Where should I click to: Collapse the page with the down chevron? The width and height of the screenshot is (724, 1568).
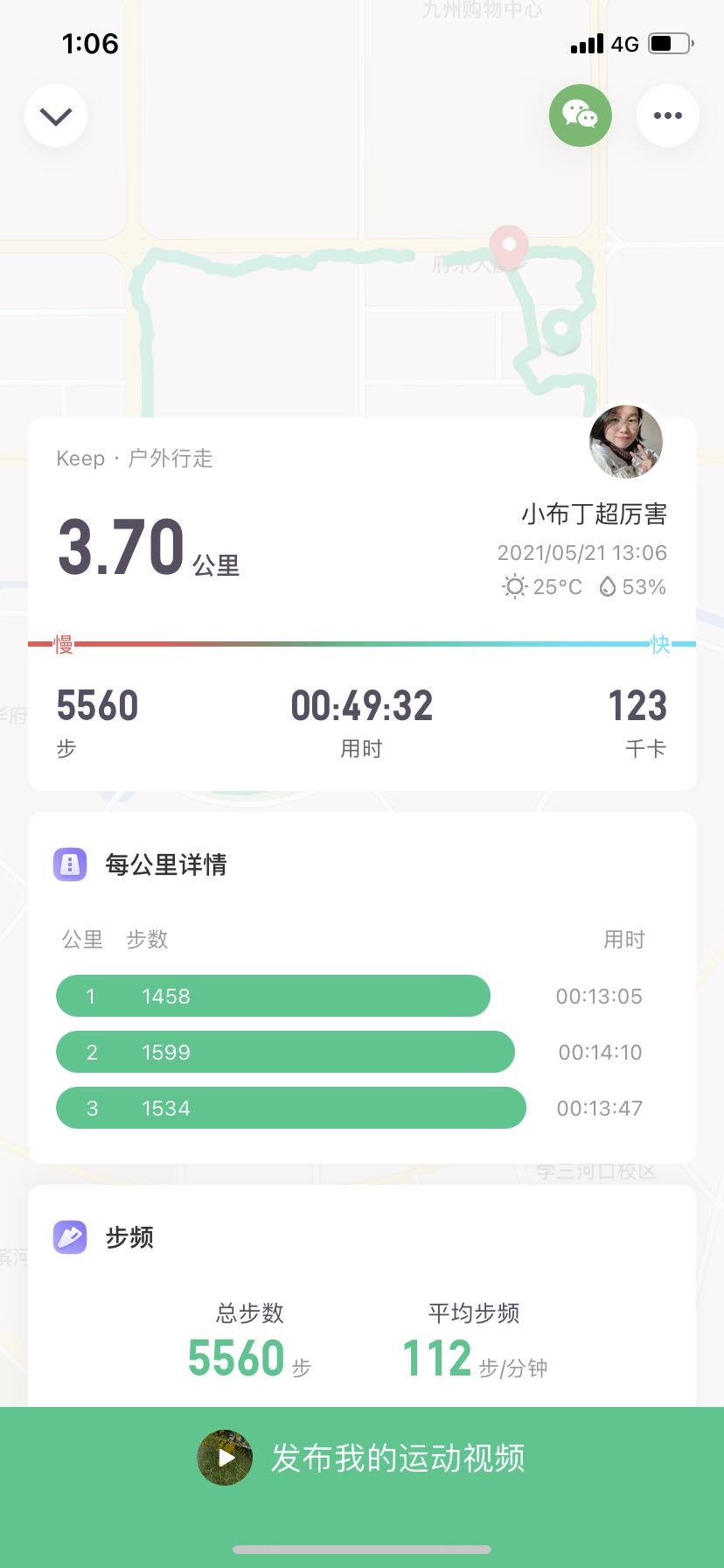(x=56, y=115)
